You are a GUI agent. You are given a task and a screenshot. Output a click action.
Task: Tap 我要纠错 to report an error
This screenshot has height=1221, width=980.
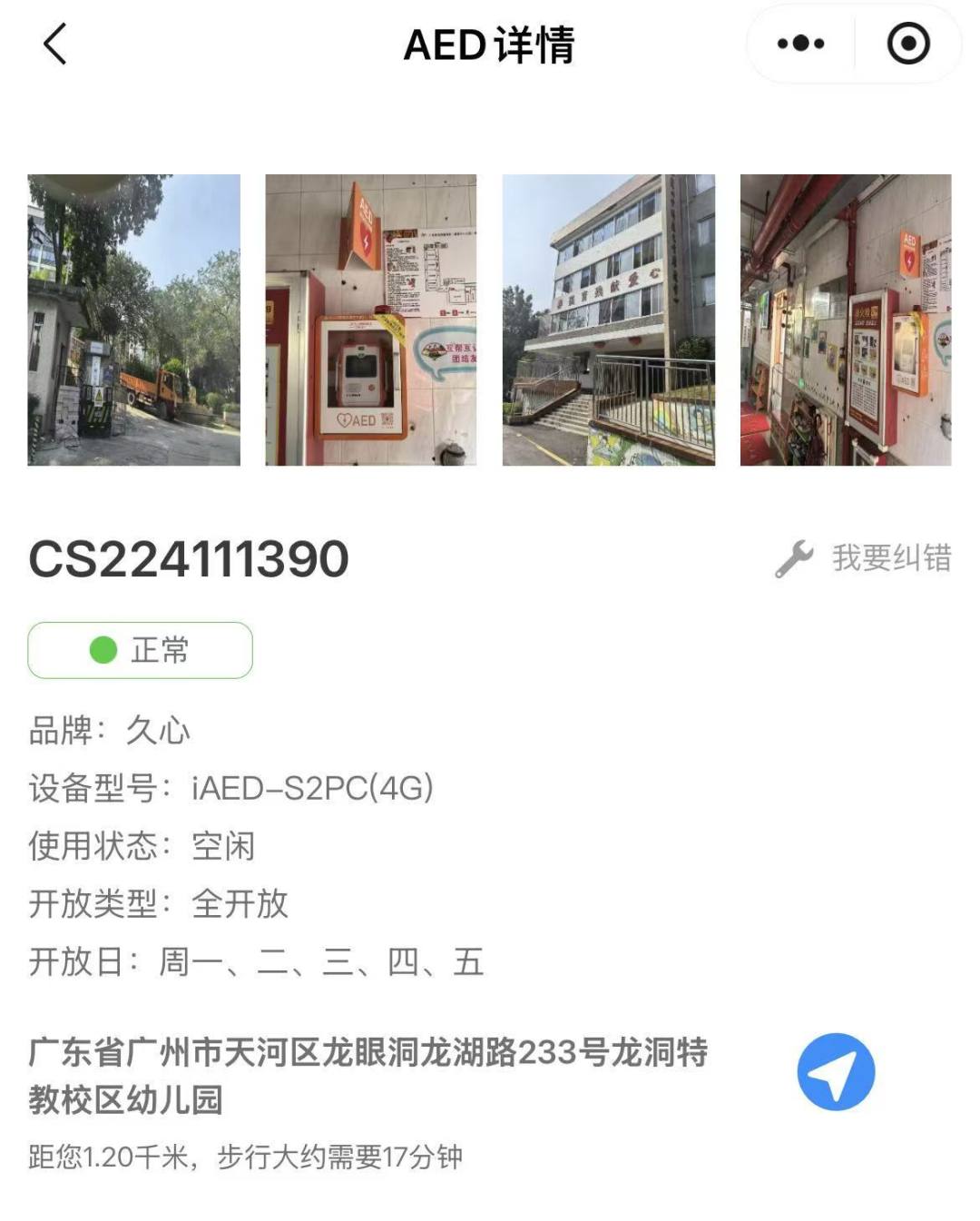coord(864,558)
